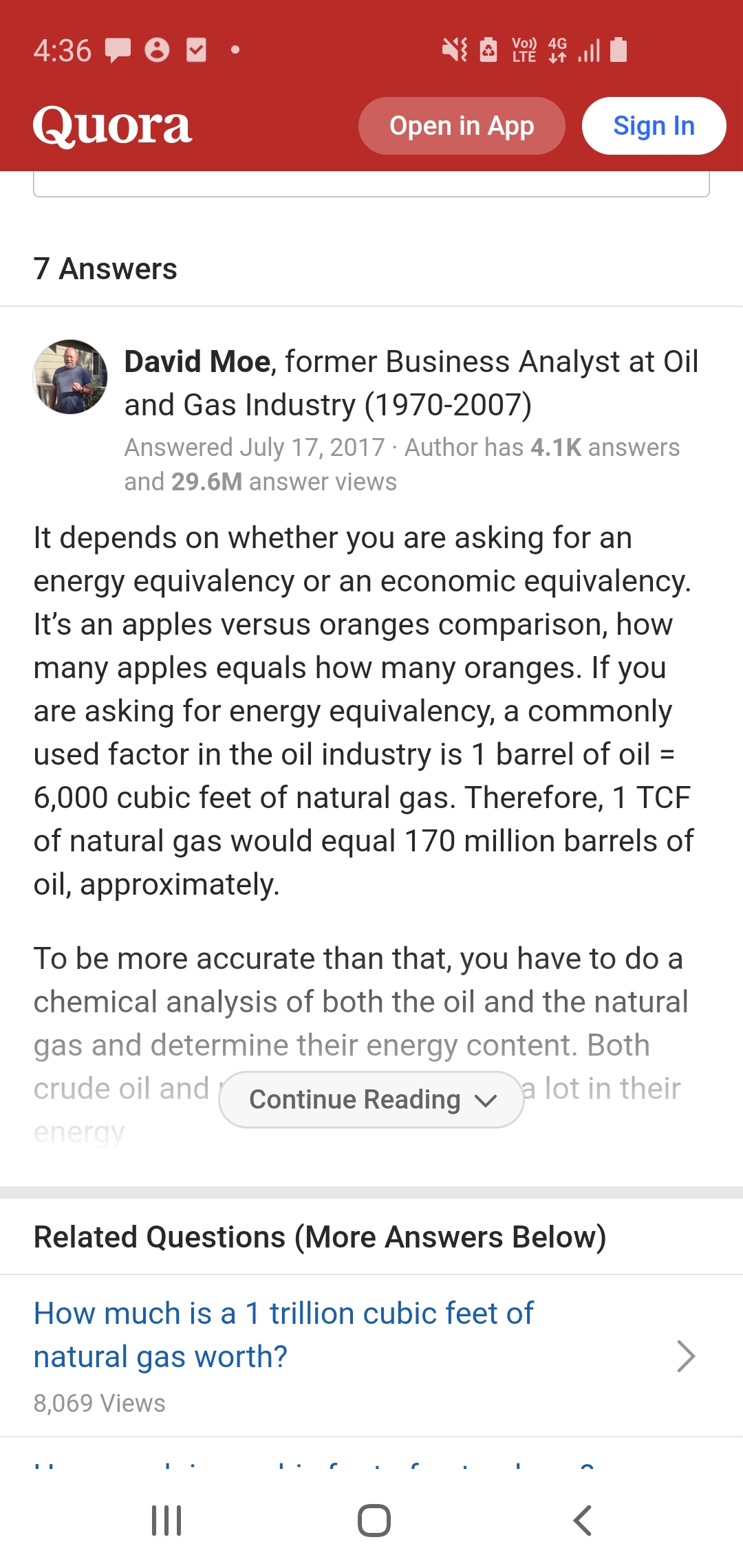
Task: View David Moe's profile name link
Action: [x=197, y=362]
